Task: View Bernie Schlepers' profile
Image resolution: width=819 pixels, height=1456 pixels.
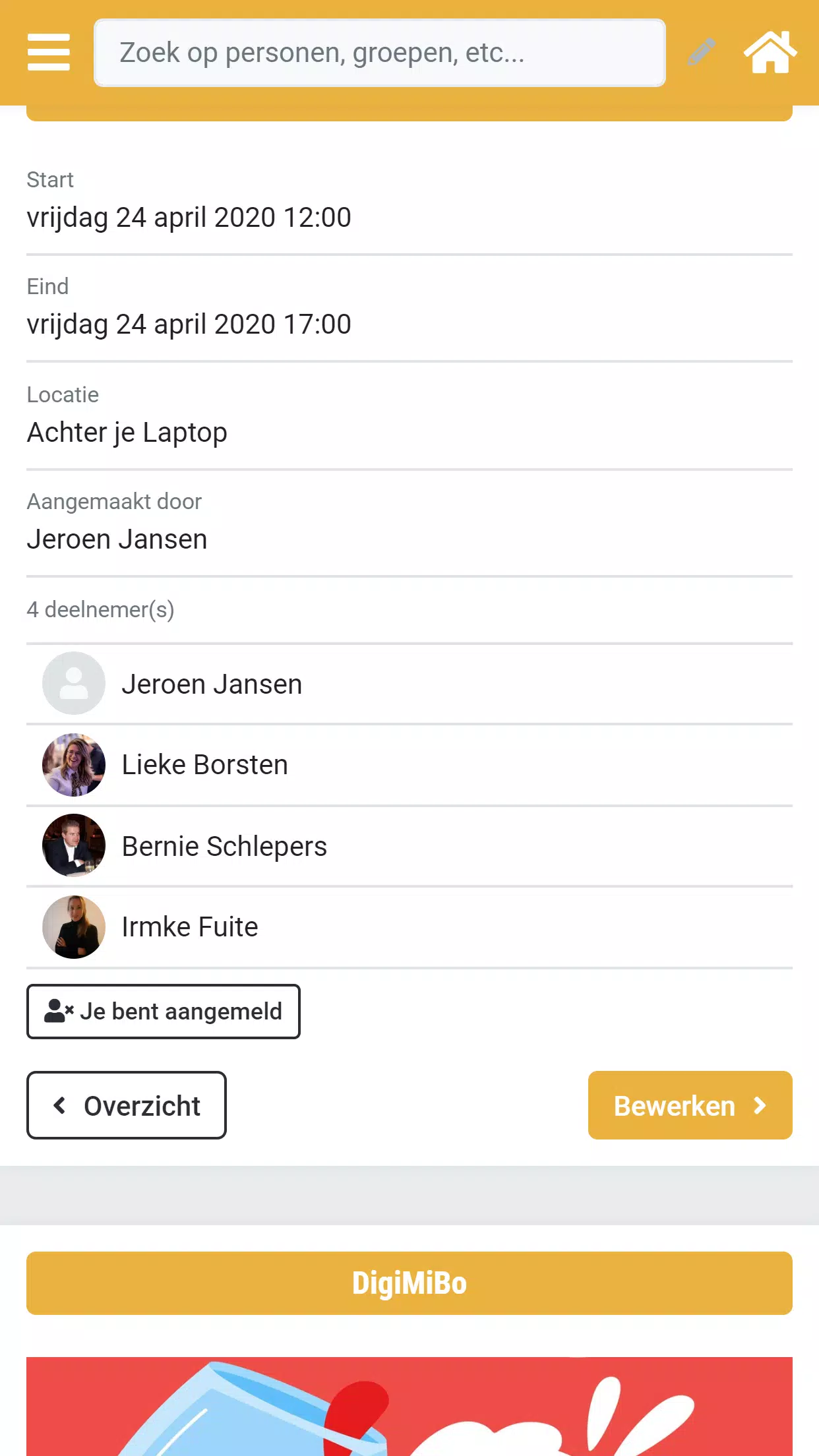Action: pos(224,846)
